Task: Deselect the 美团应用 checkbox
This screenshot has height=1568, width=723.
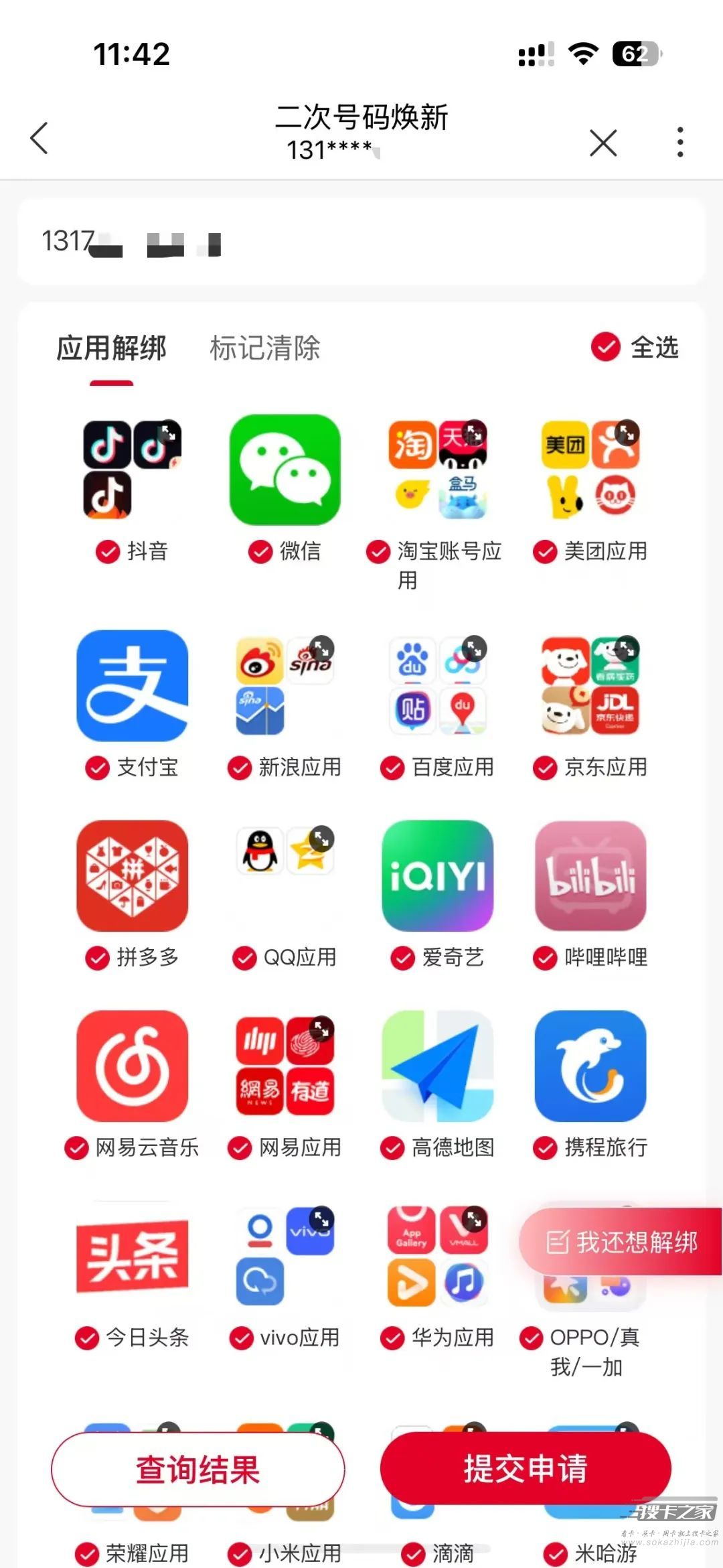Action: pos(545,552)
